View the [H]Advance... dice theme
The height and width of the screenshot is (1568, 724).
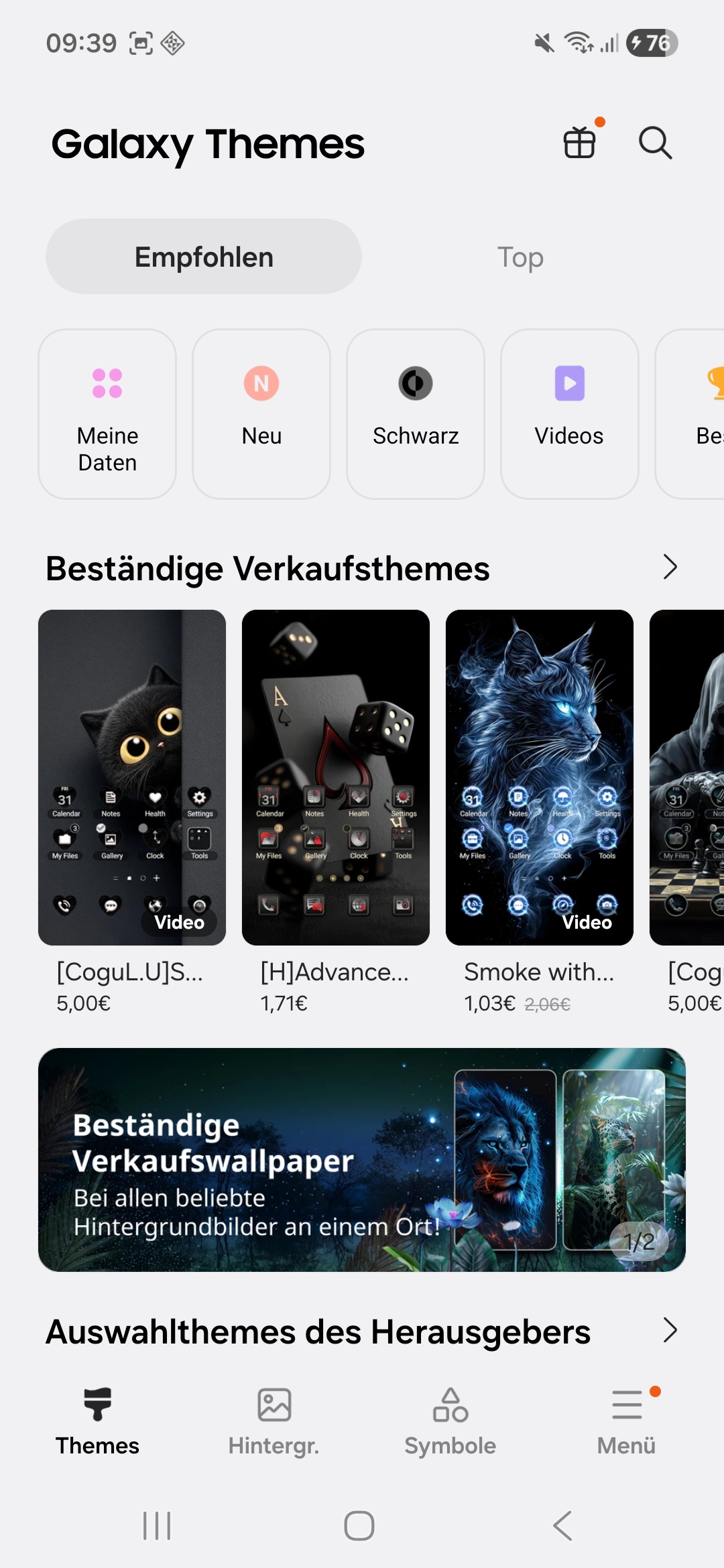pyautogui.click(x=336, y=777)
